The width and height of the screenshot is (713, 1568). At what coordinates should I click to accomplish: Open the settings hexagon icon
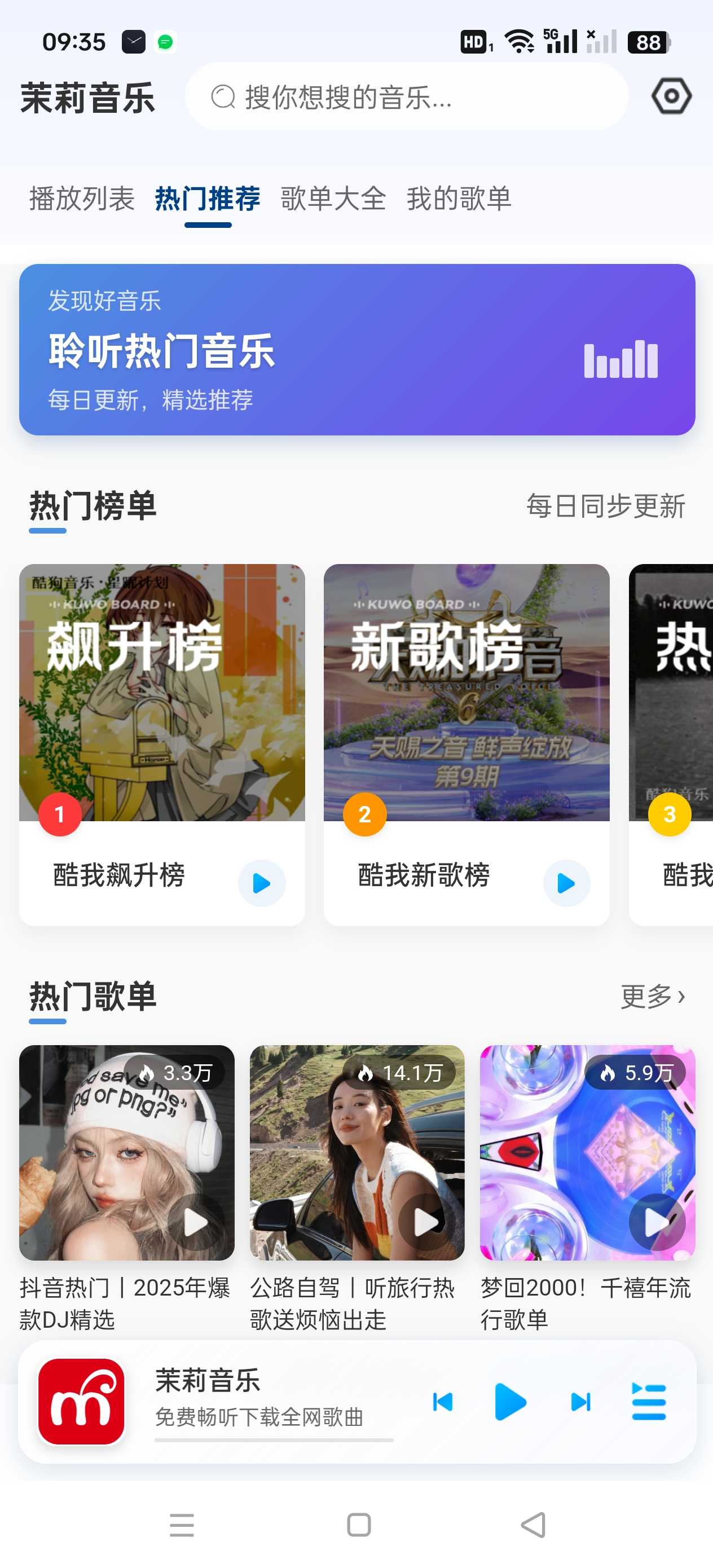pos(671,96)
